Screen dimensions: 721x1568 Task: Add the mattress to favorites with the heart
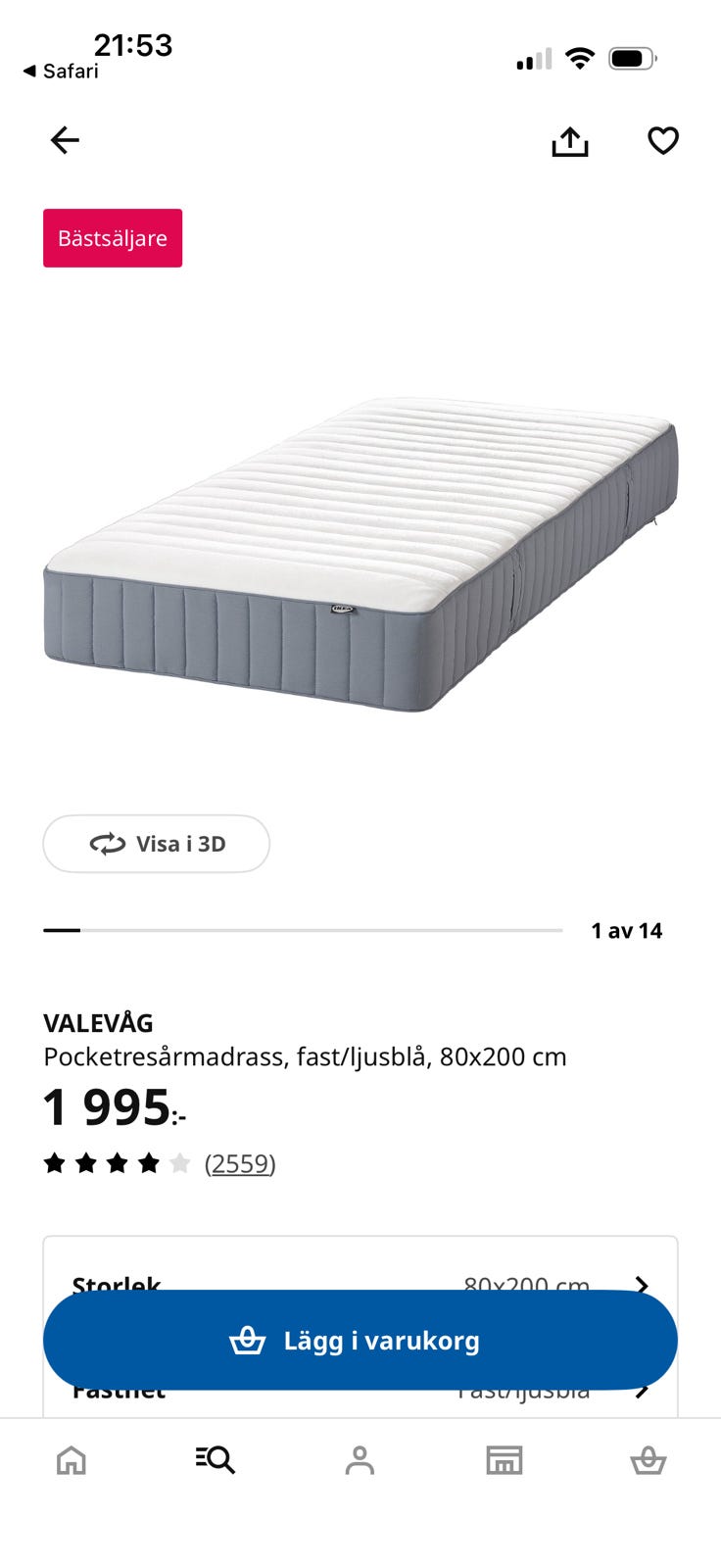click(663, 141)
